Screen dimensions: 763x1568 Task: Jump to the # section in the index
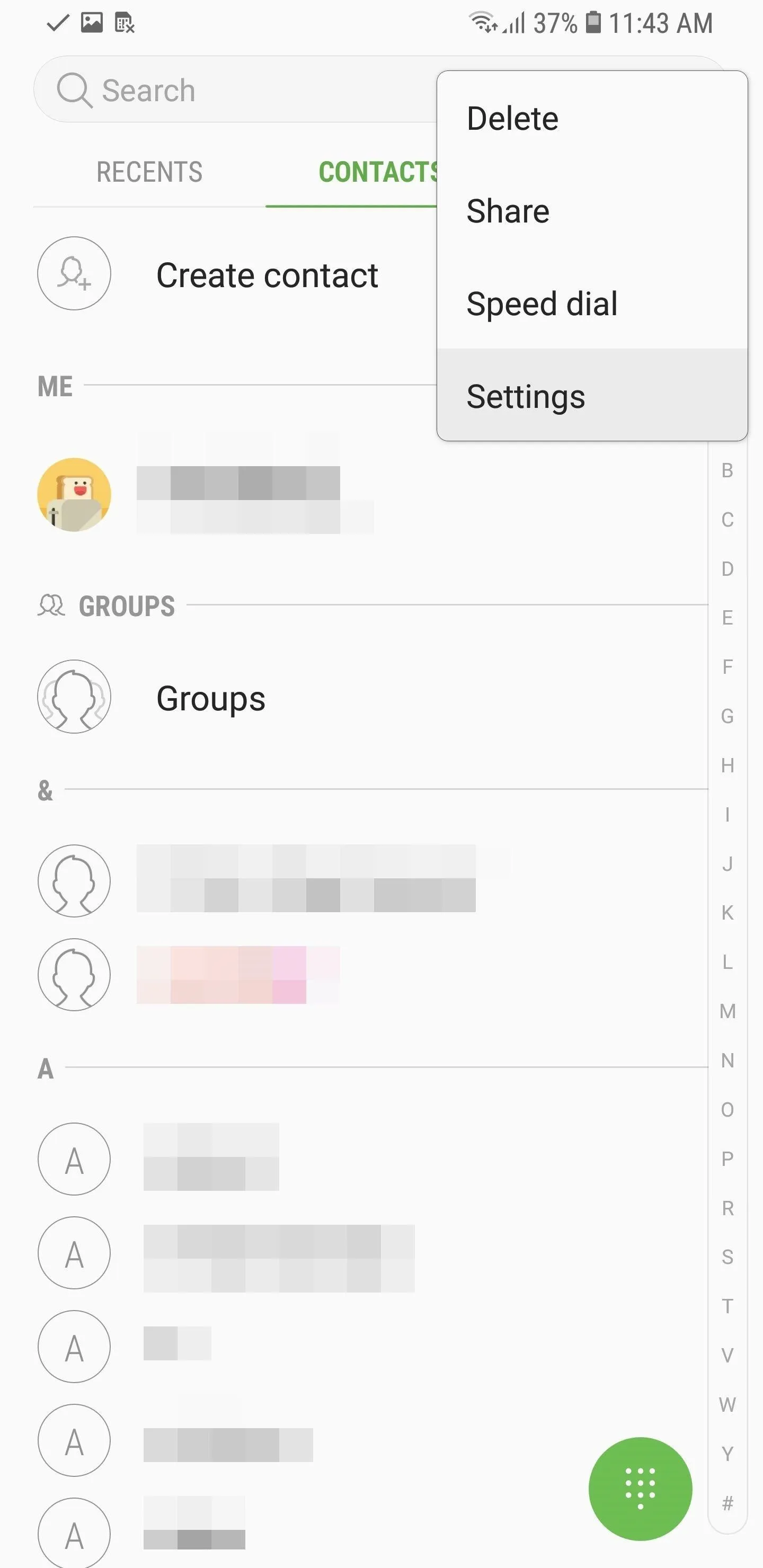click(727, 1503)
